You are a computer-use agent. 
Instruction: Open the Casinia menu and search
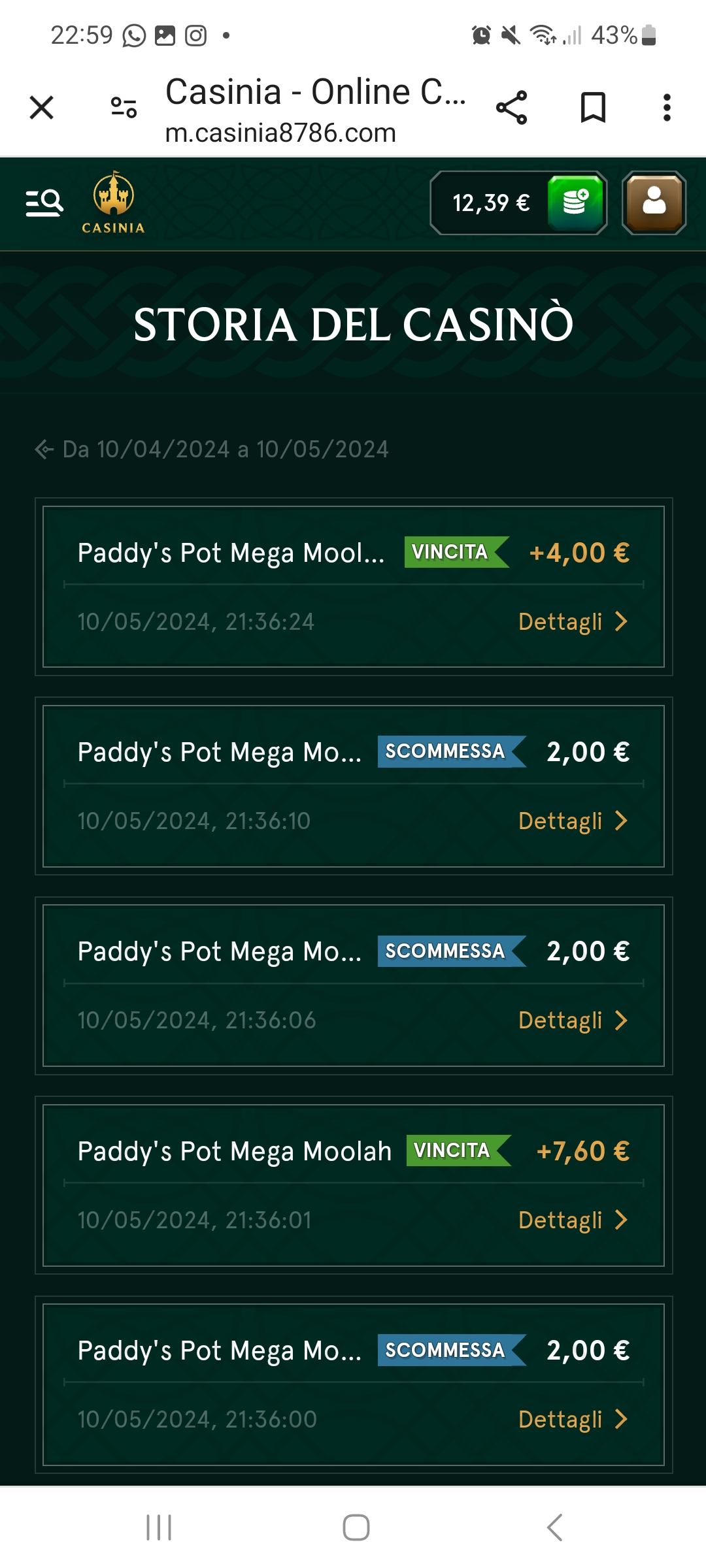coord(44,203)
